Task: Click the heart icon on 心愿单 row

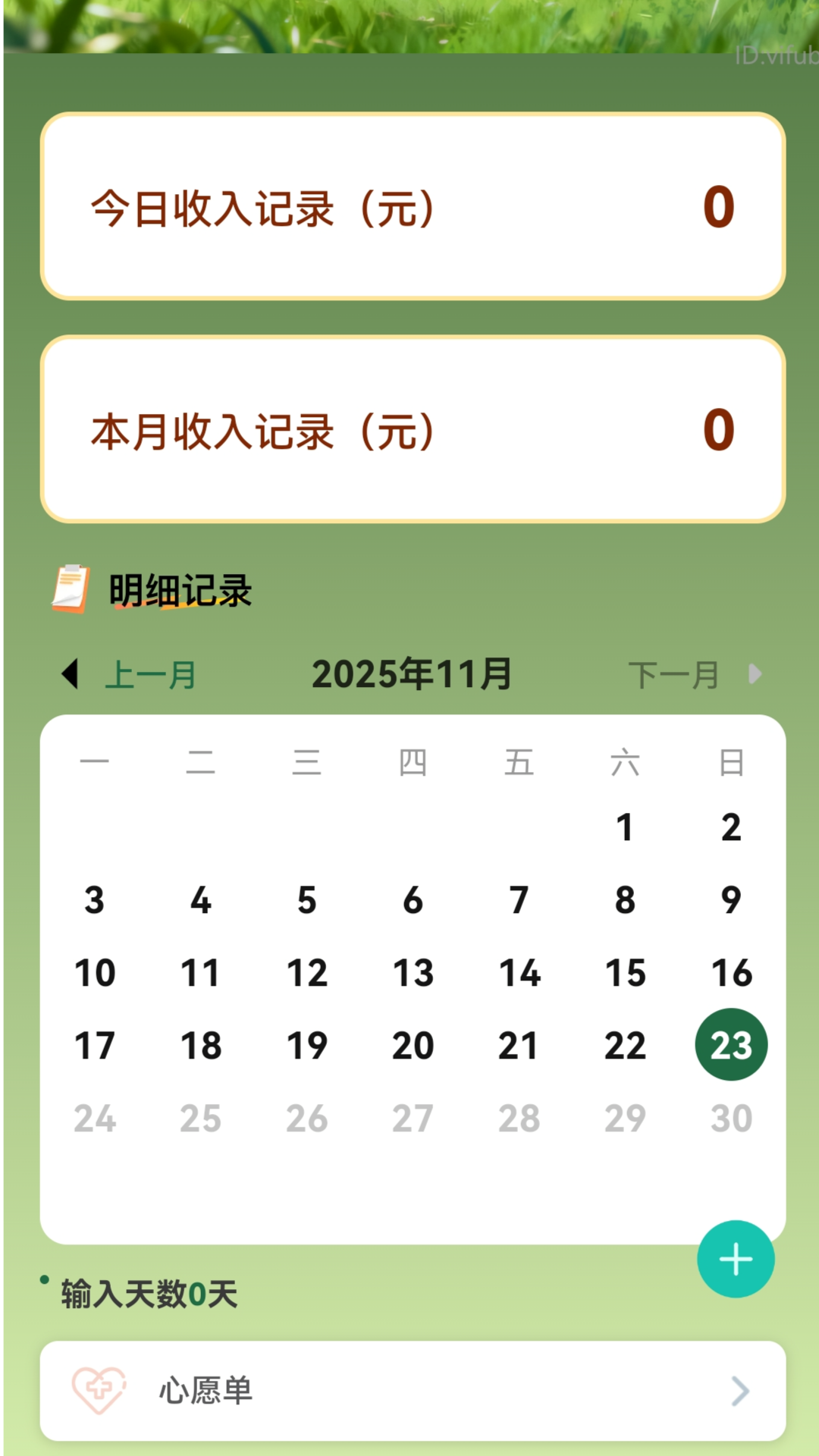Action: coord(99,1392)
